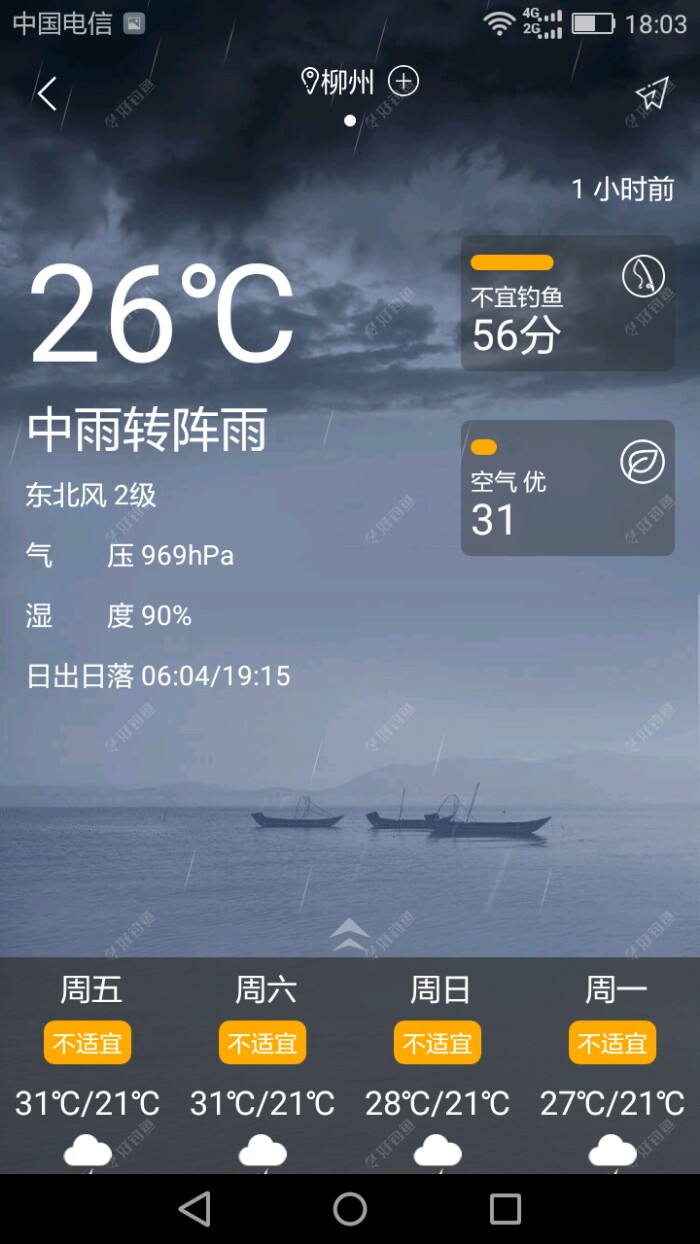Open the fishing index card showing 56分
700x1244 pixels.
point(567,303)
